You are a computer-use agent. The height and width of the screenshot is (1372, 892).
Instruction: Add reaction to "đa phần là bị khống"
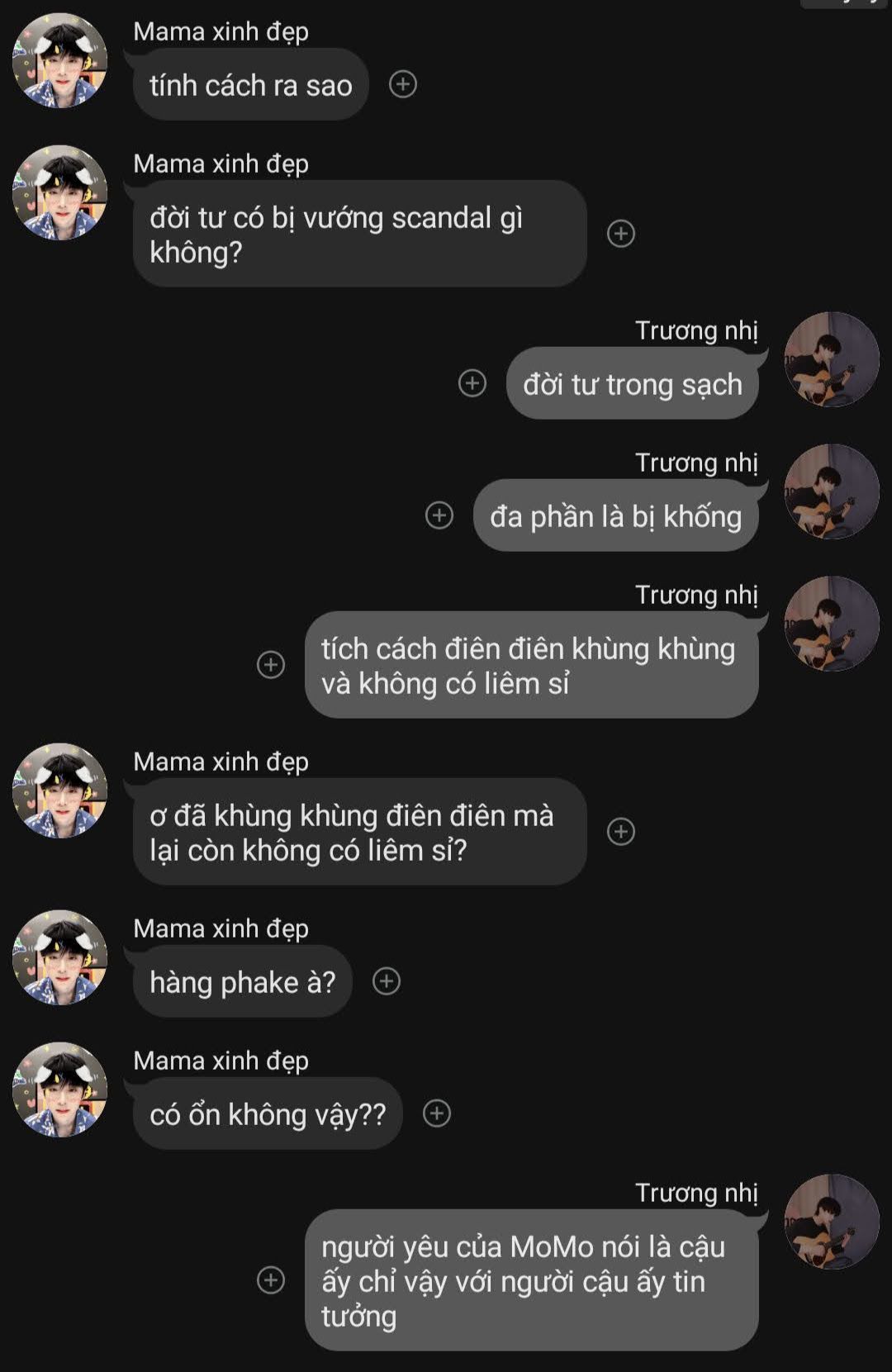coord(439,515)
